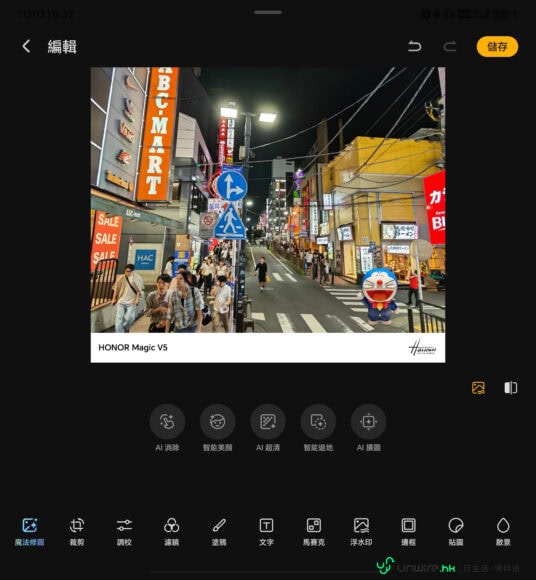Screen dimensions: 536x580
Task: Open the 浮水印 watermark options
Action: 361,532
